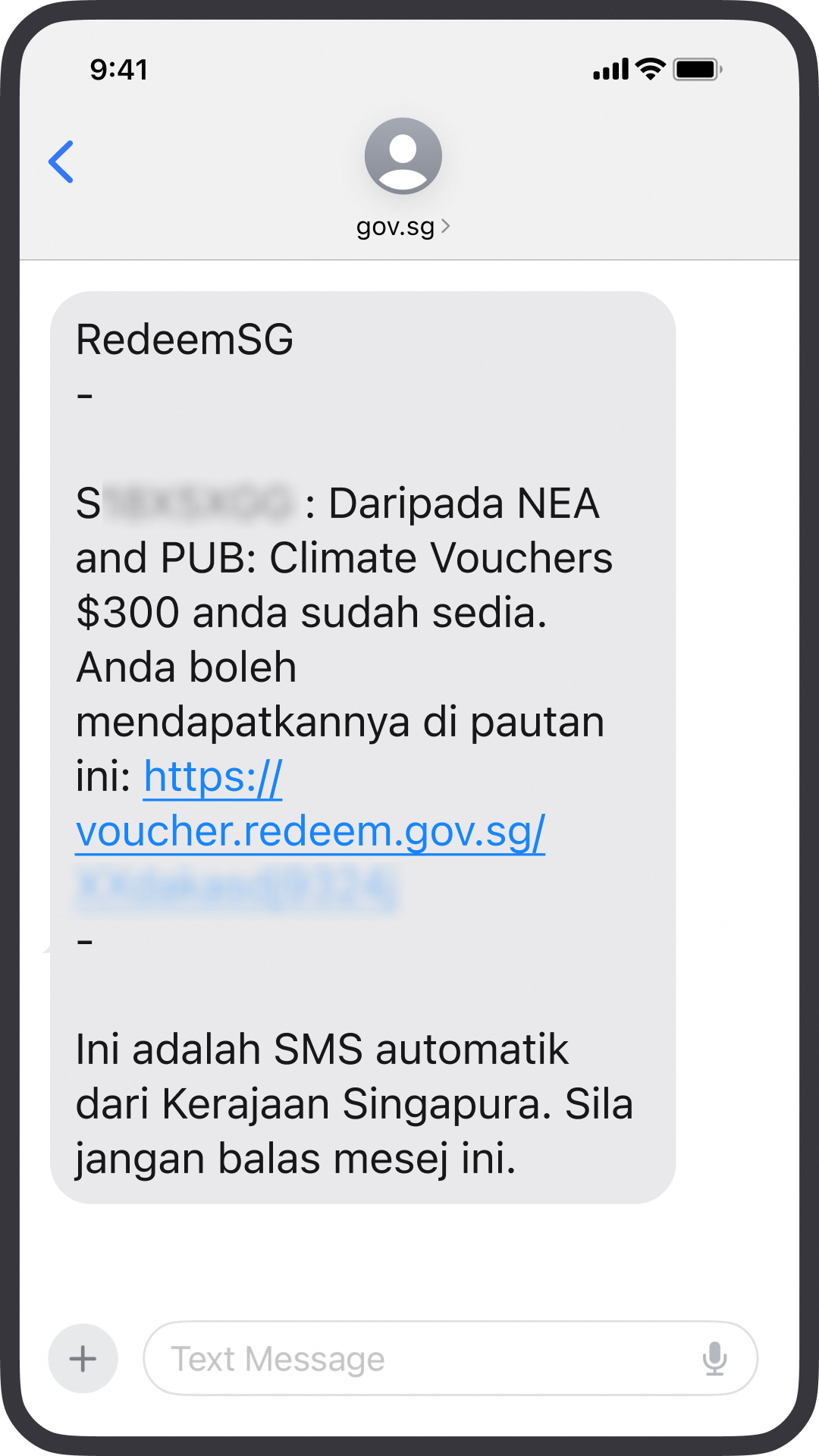Start voice dictation with the microphone
819x1456 pixels.
click(x=714, y=1358)
